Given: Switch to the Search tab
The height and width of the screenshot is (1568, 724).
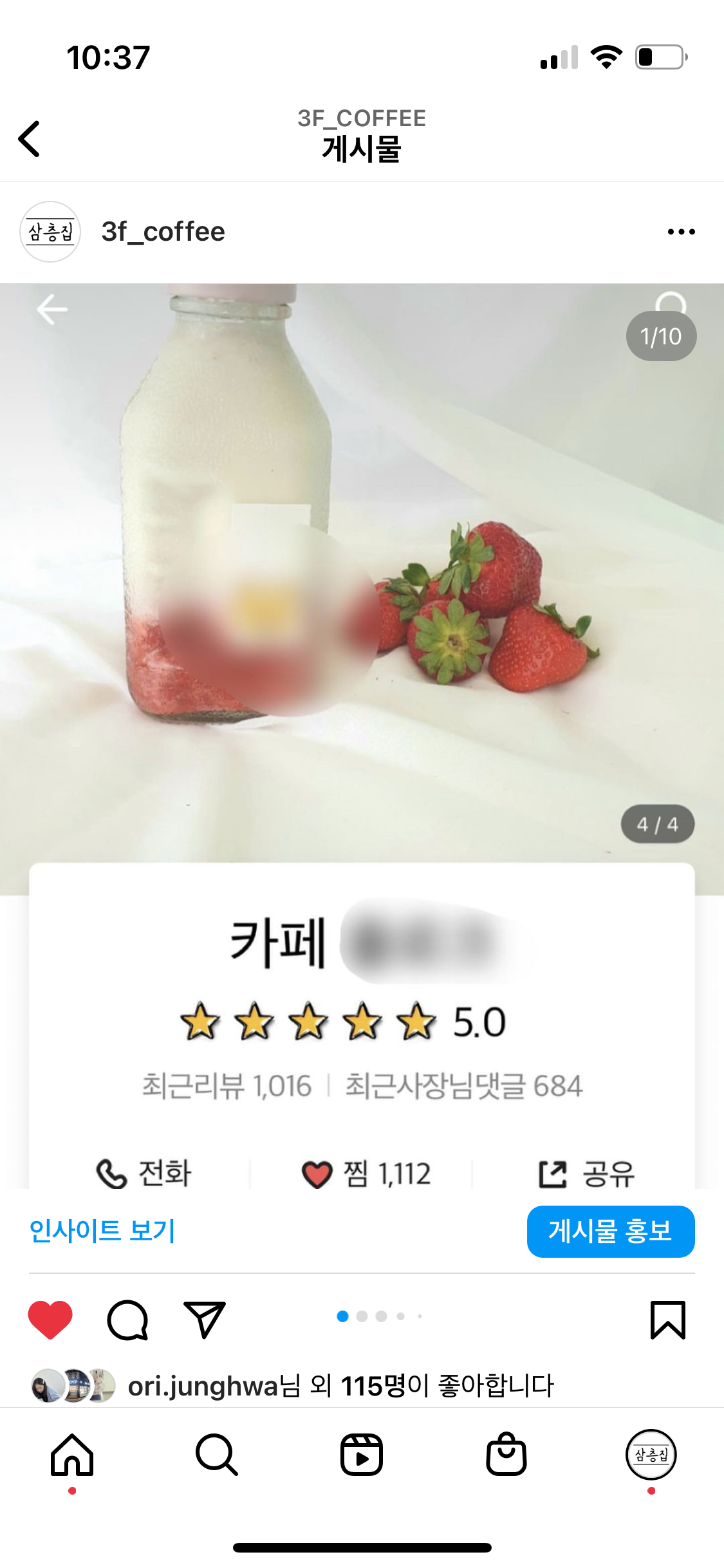Looking at the screenshot, I should click(x=217, y=1455).
